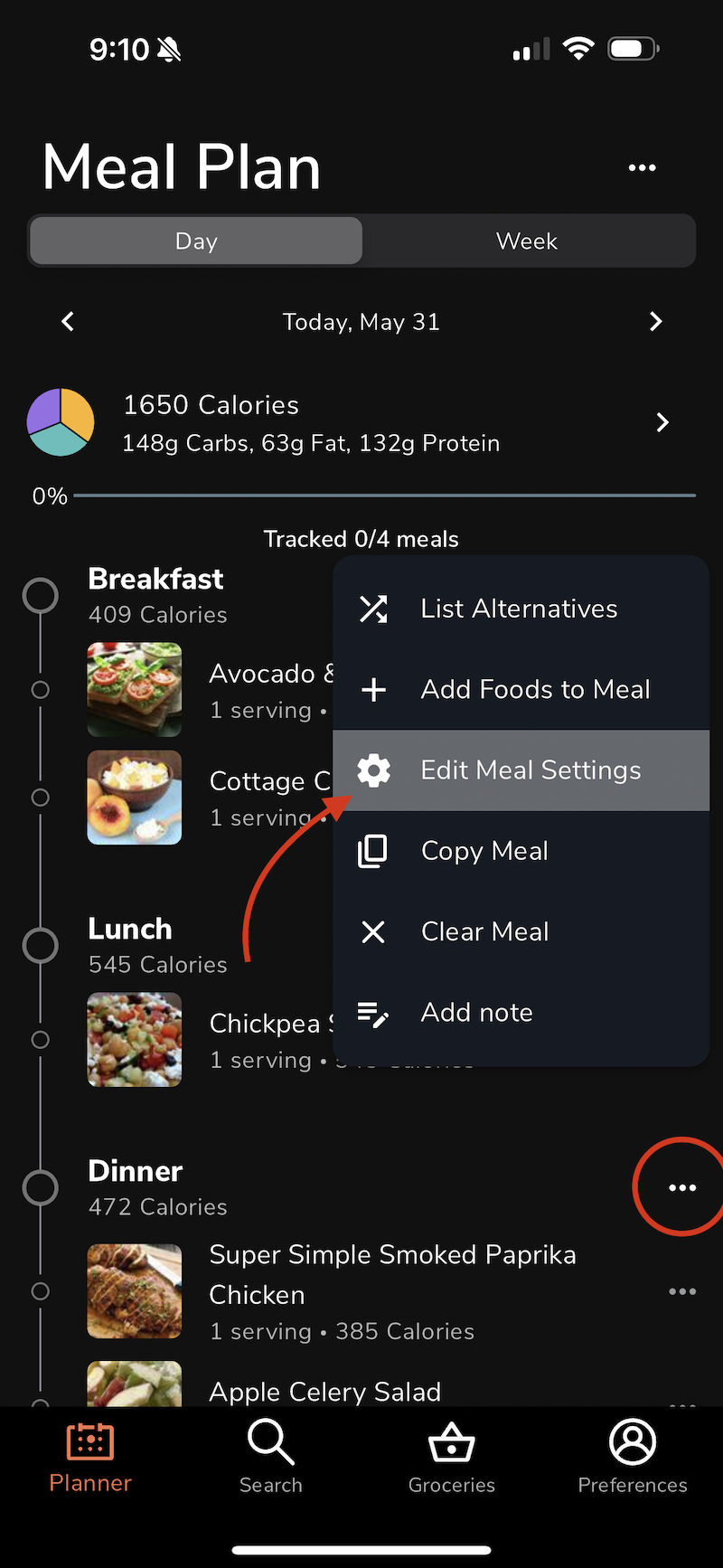Switch to the Week view
Image resolution: width=723 pixels, height=1568 pixels.
(527, 241)
